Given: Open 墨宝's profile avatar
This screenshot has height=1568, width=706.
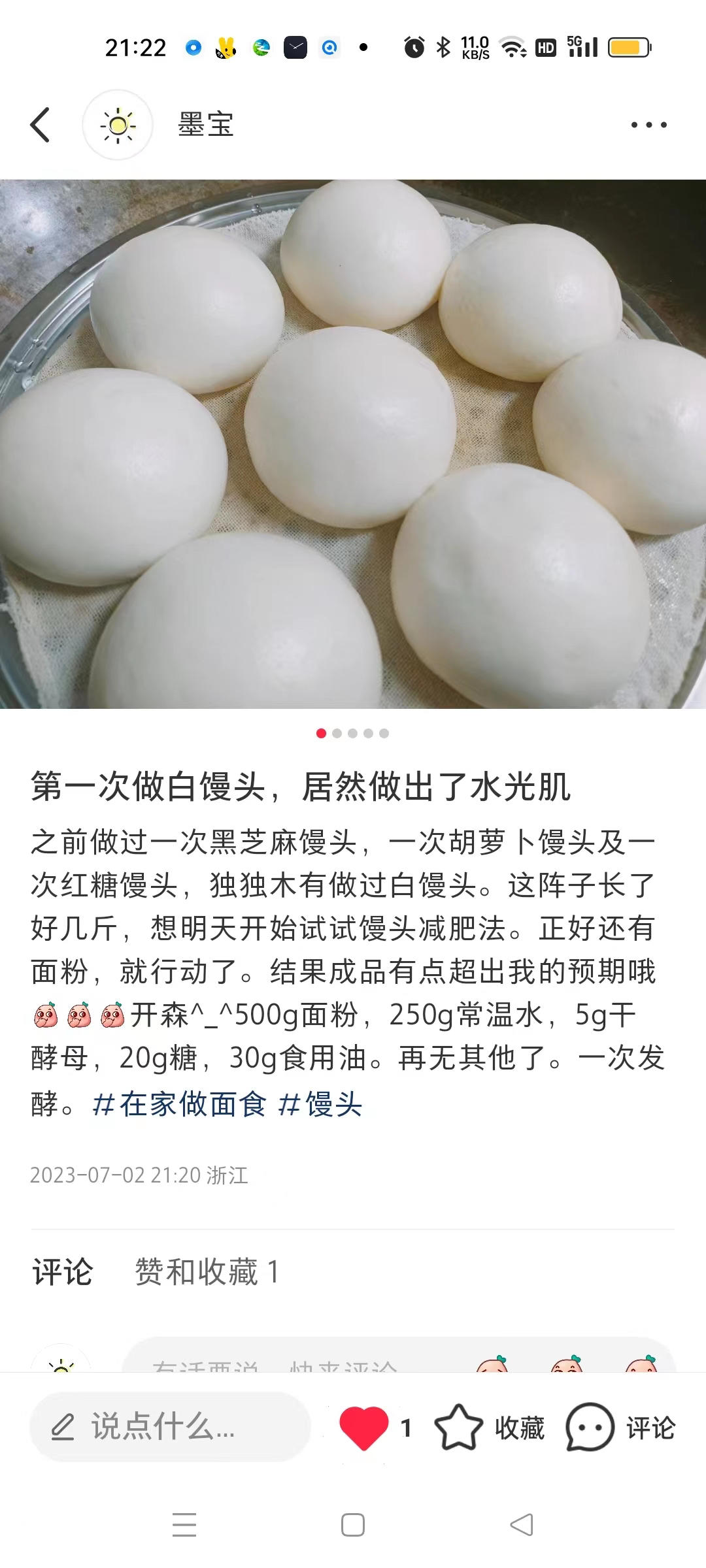Looking at the screenshot, I should point(118,125).
